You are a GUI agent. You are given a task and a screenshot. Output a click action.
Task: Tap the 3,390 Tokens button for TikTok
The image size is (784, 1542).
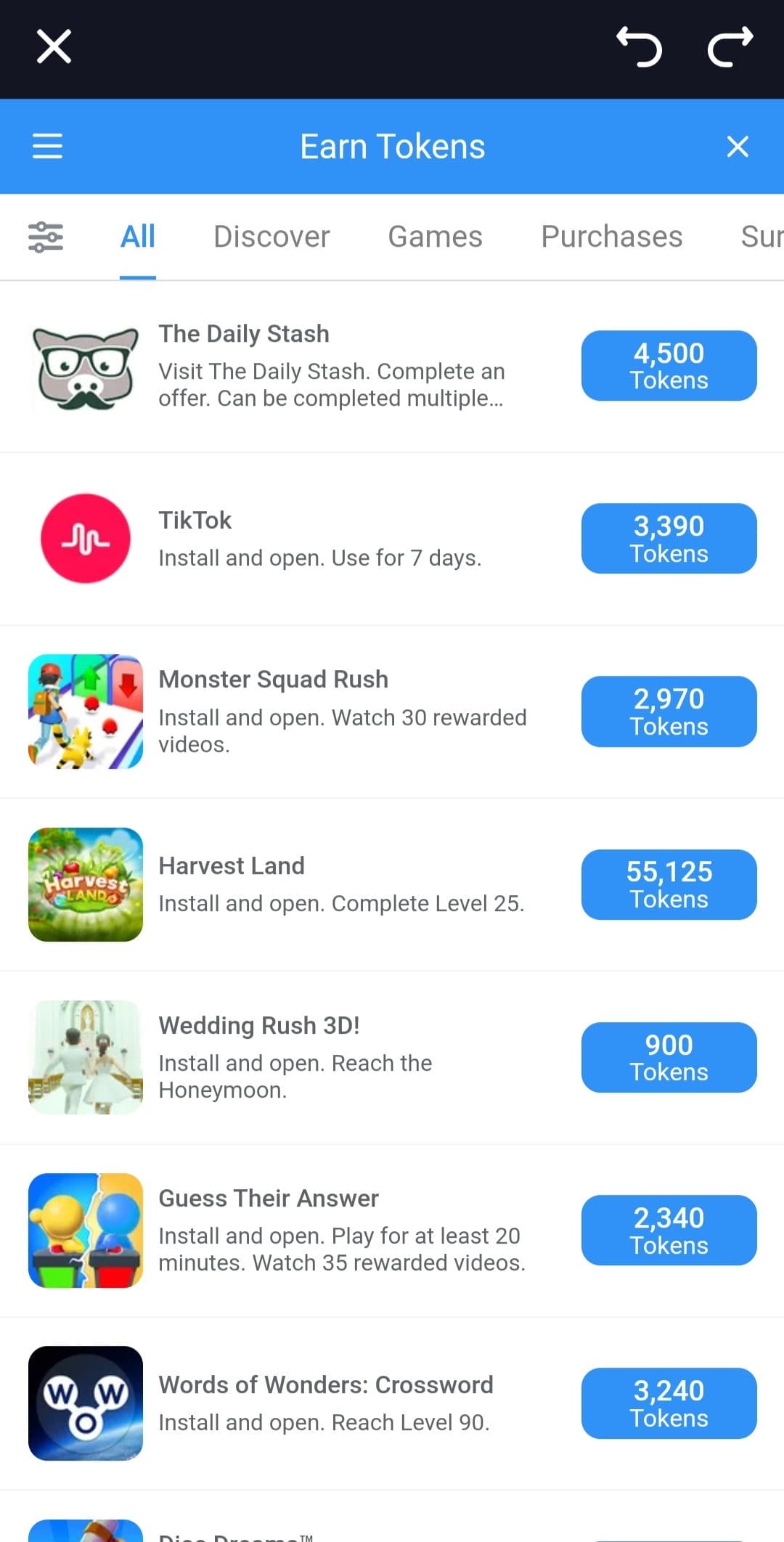tap(669, 539)
